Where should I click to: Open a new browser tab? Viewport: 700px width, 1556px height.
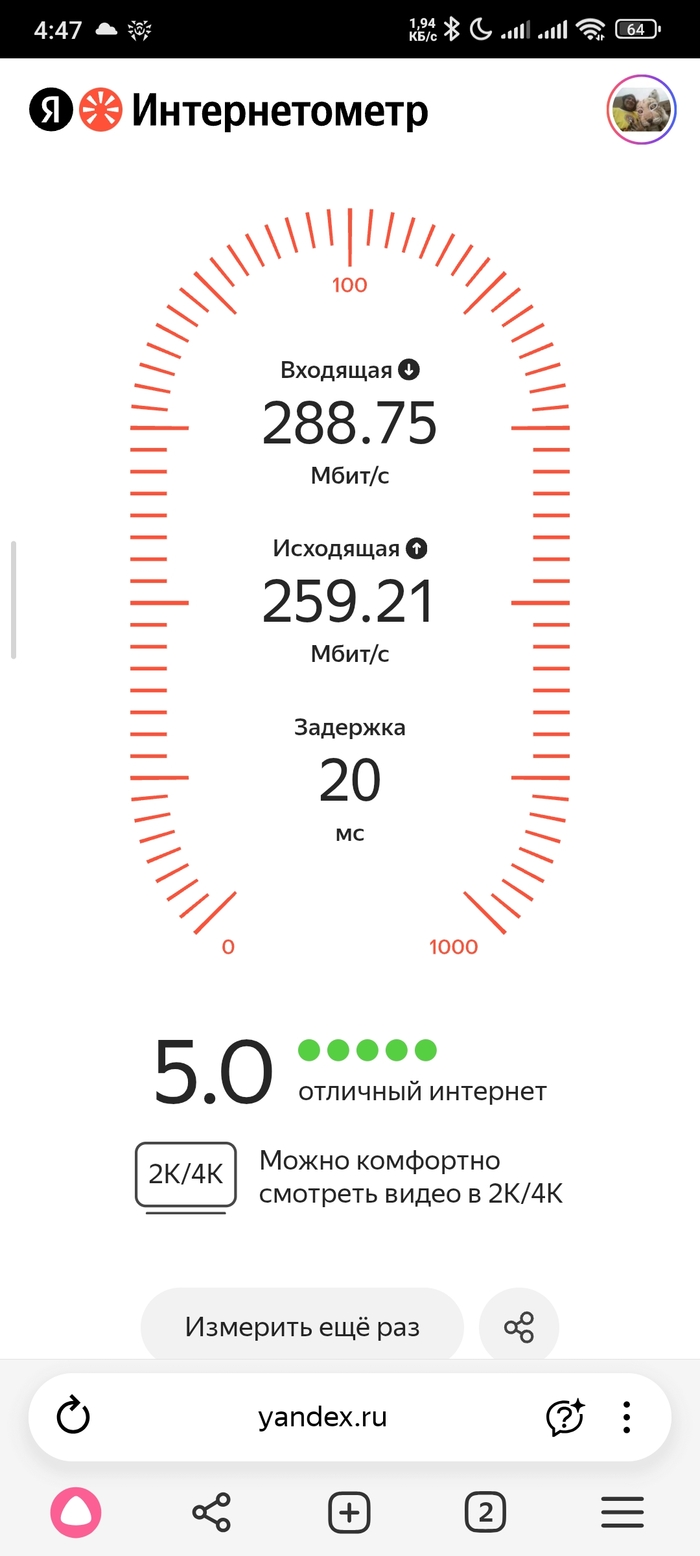tap(349, 1512)
